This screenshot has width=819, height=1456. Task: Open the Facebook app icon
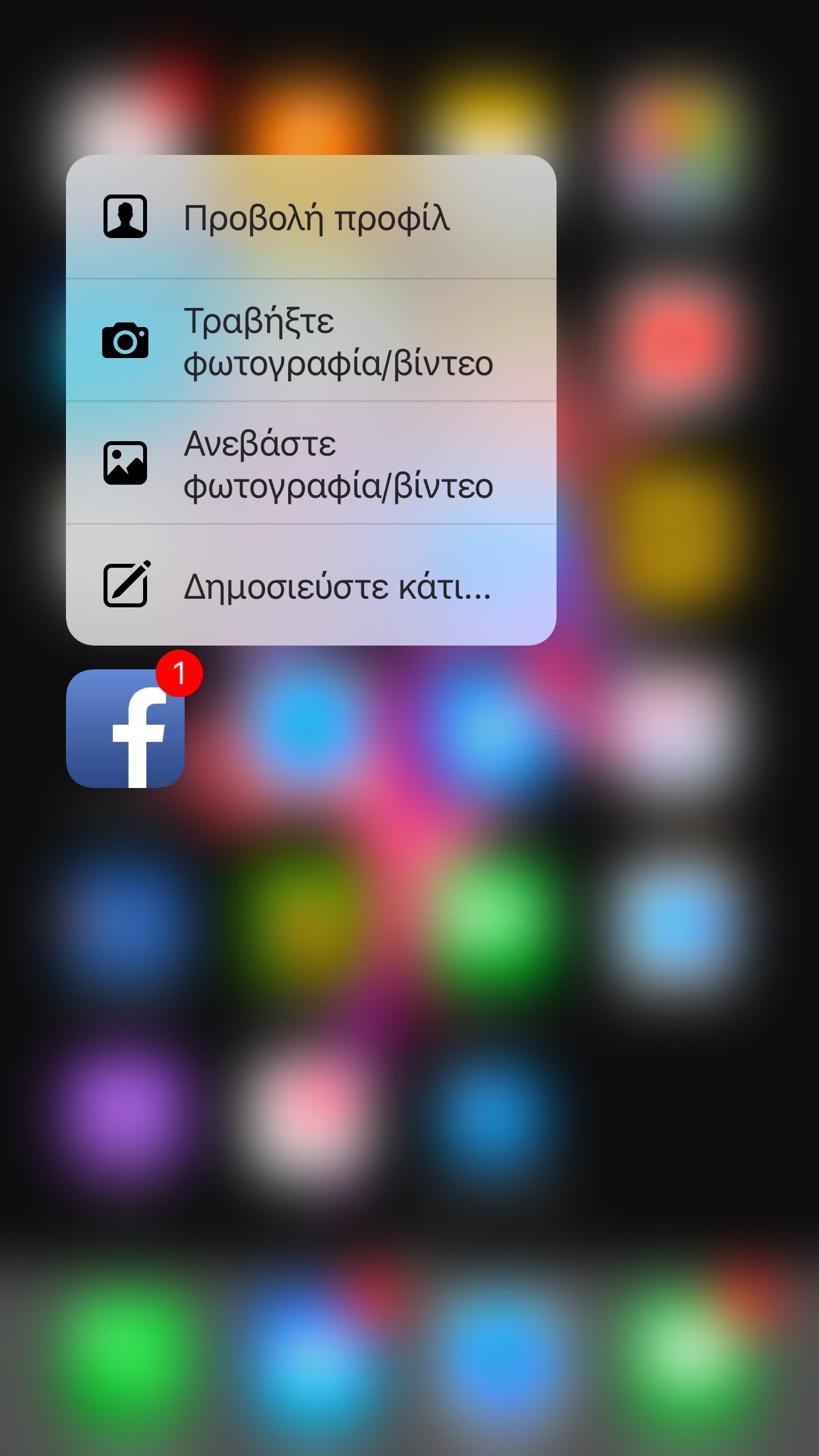(x=125, y=729)
